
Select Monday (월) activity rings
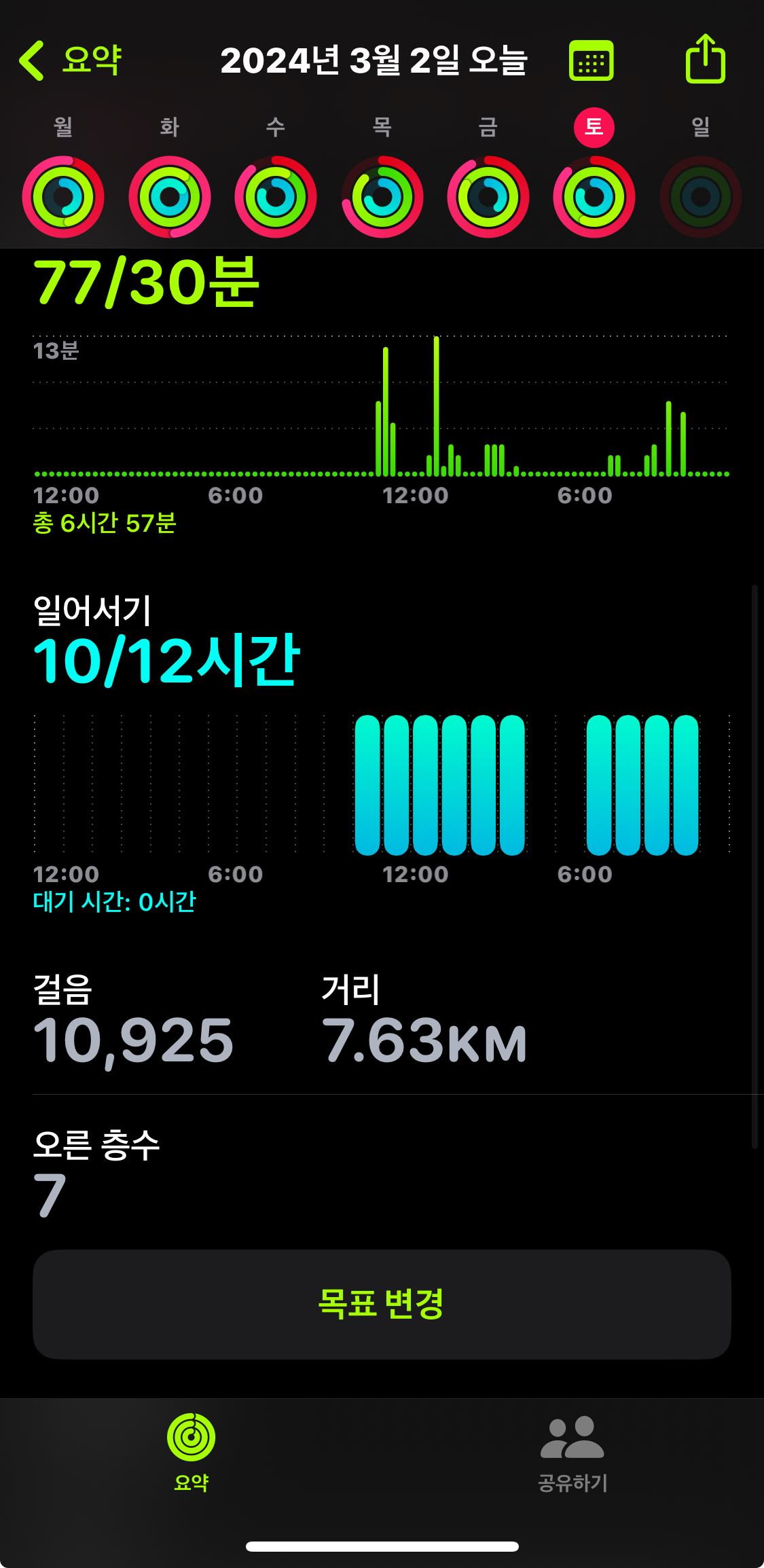pos(63,197)
